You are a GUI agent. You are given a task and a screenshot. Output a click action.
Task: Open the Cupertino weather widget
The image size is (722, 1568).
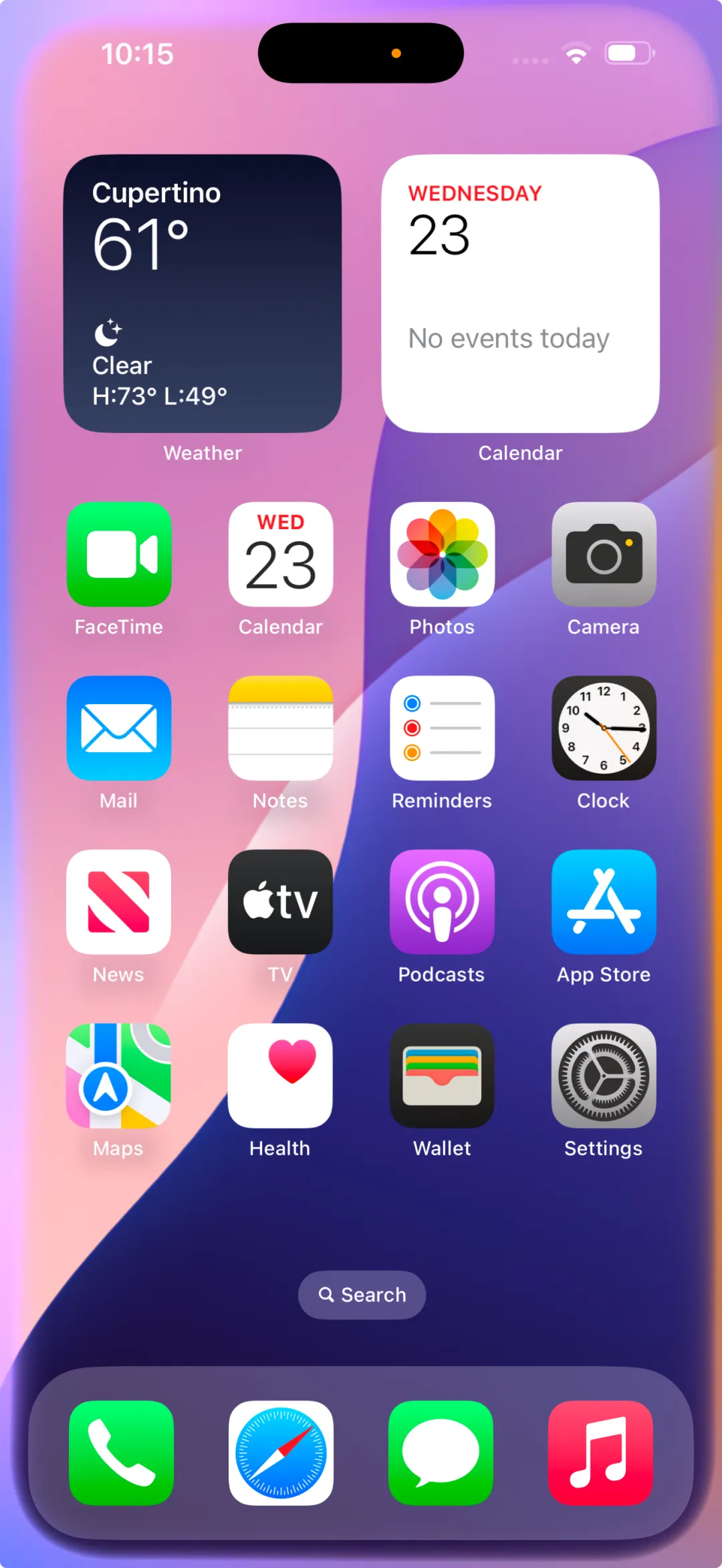click(x=203, y=293)
